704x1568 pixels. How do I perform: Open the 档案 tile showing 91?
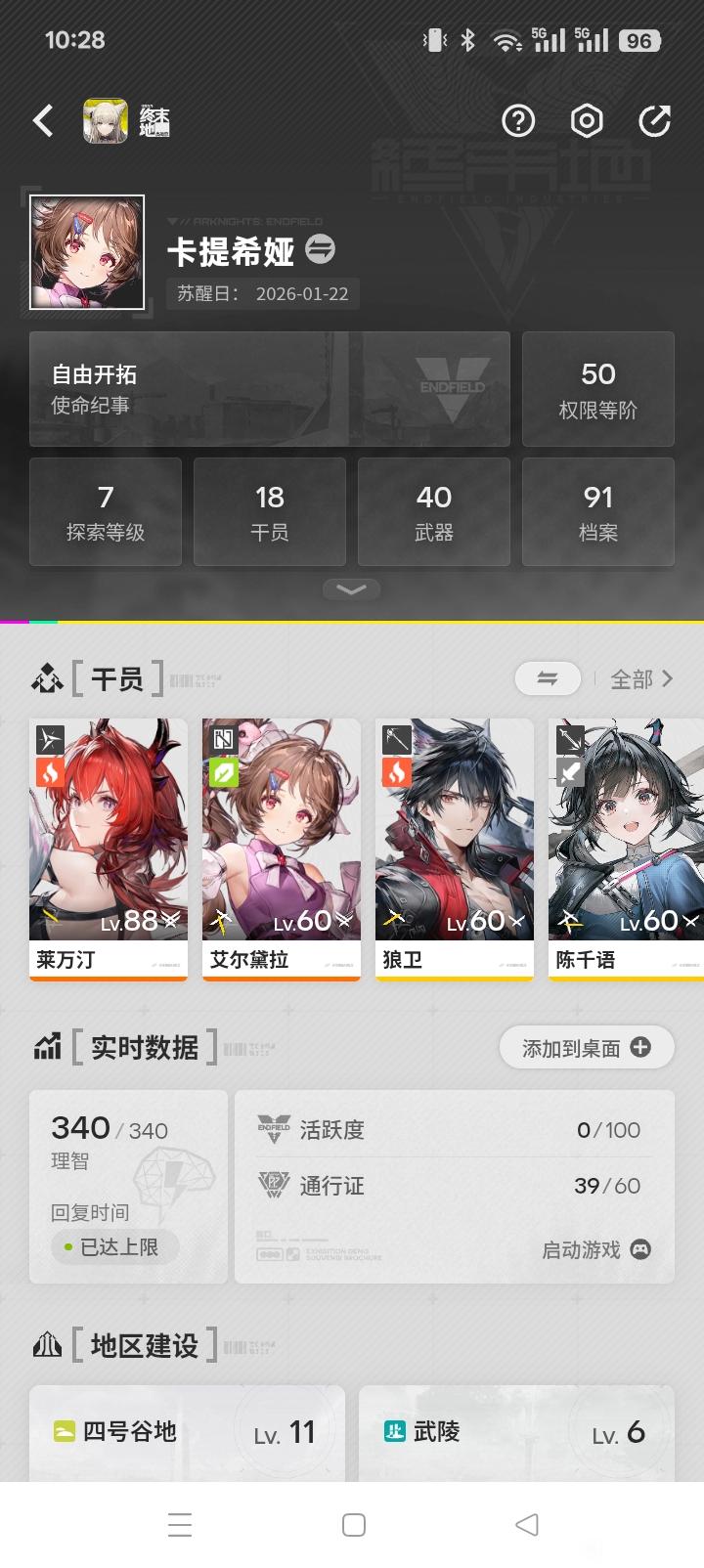click(x=598, y=511)
